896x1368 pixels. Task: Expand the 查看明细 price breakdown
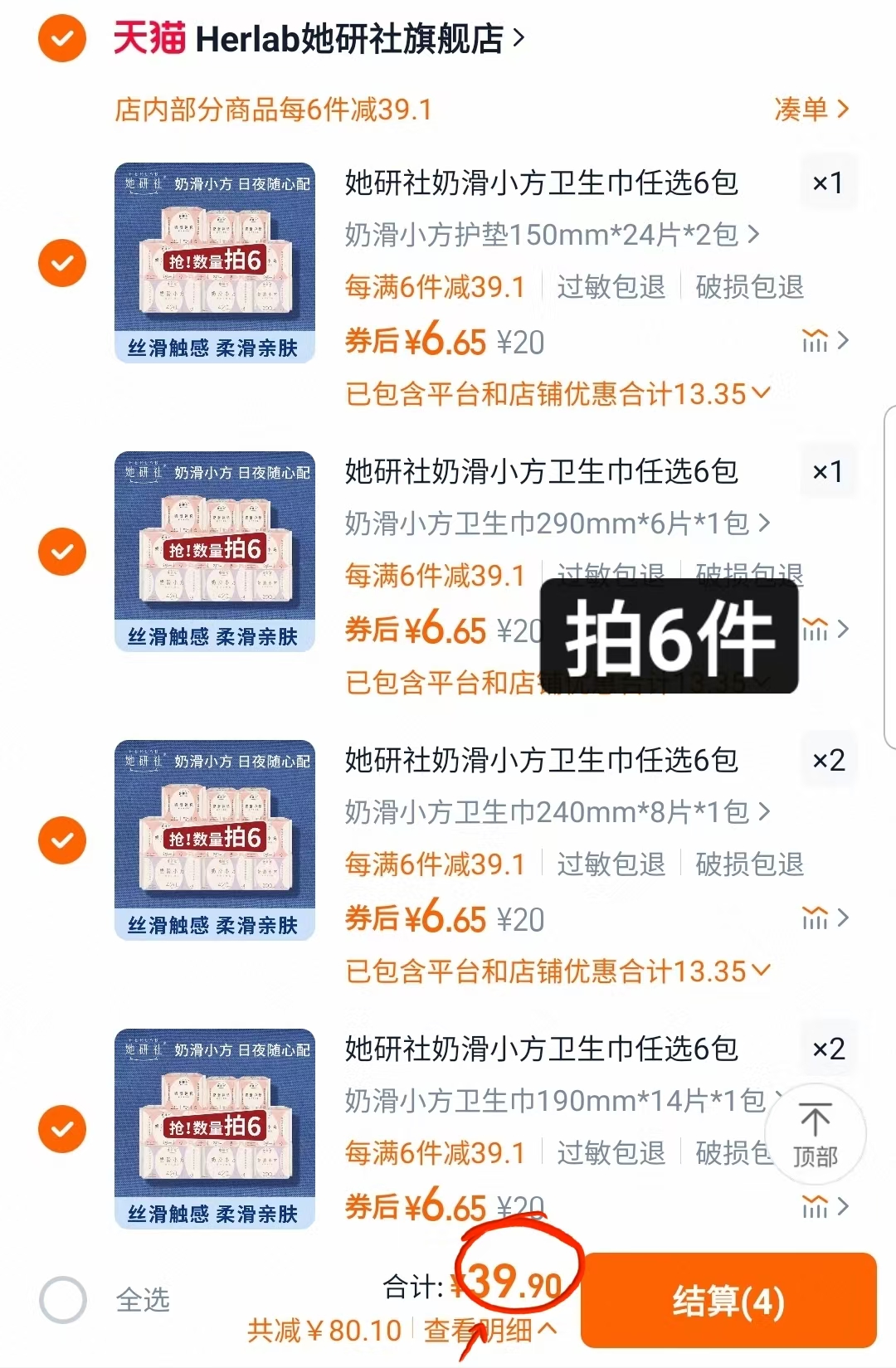coord(486,1330)
